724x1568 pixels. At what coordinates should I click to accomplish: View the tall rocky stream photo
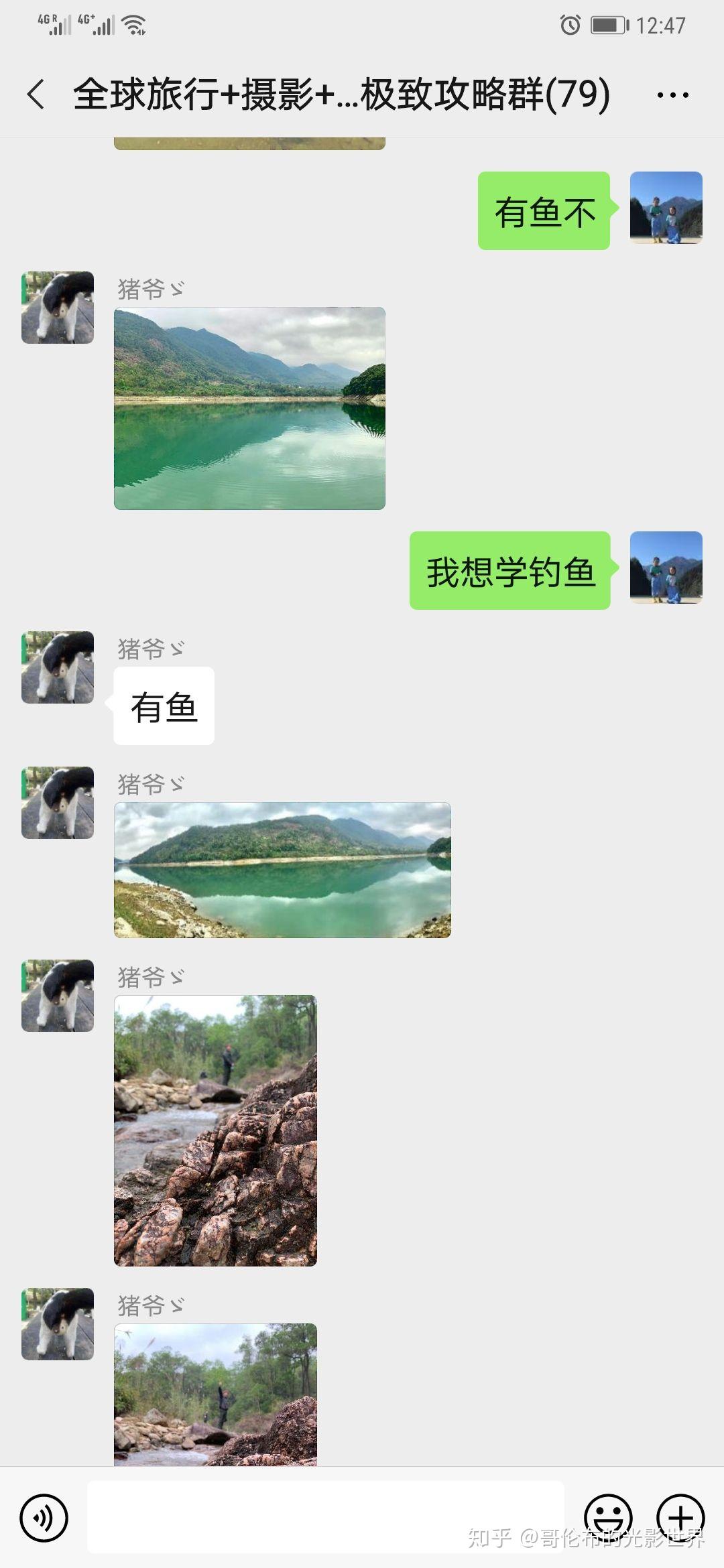215,1130
